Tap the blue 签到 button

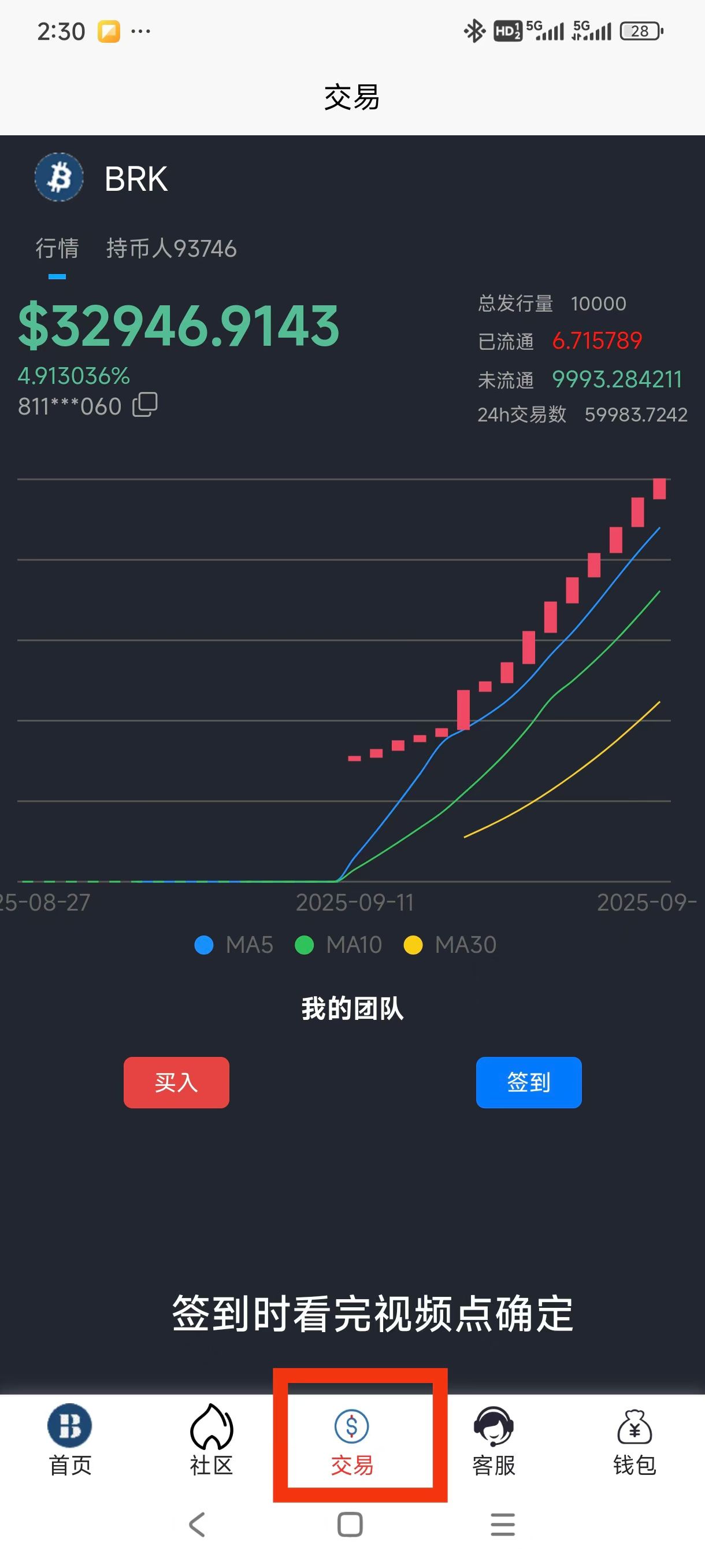[x=529, y=1082]
